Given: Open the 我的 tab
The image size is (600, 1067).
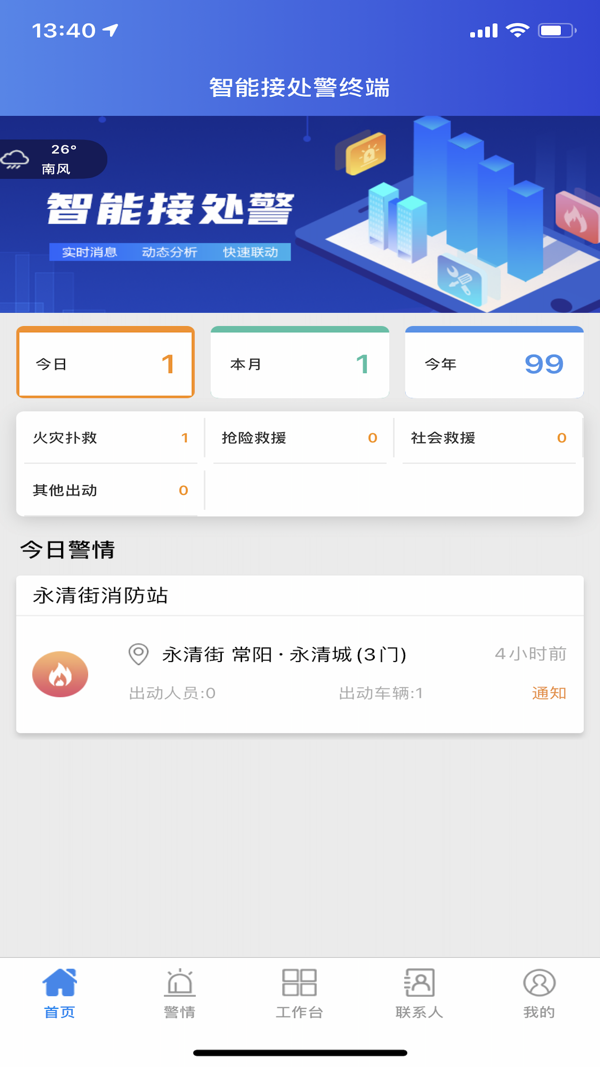Looking at the screenshot, I should 539,994.
